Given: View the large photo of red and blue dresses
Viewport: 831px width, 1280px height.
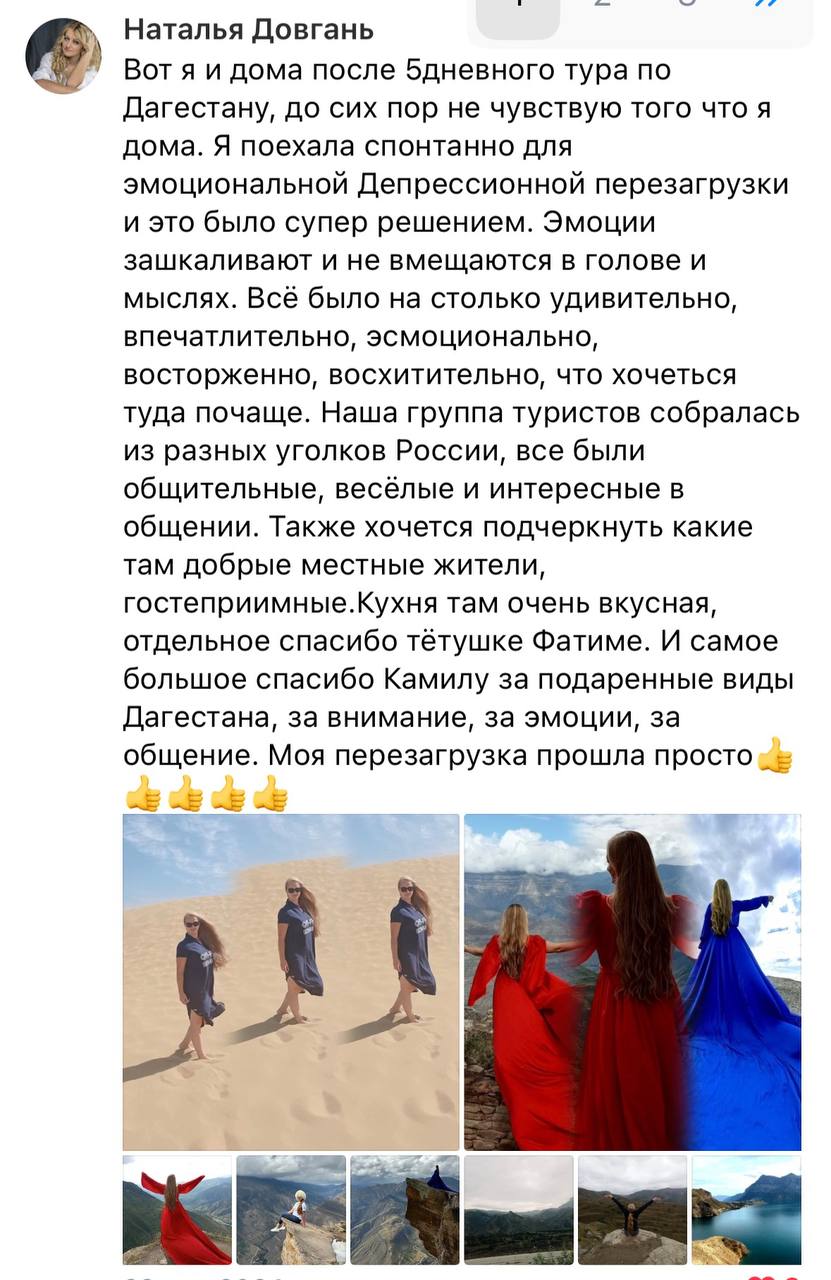Looking at the screenshot, I should [x=632, y=981].
